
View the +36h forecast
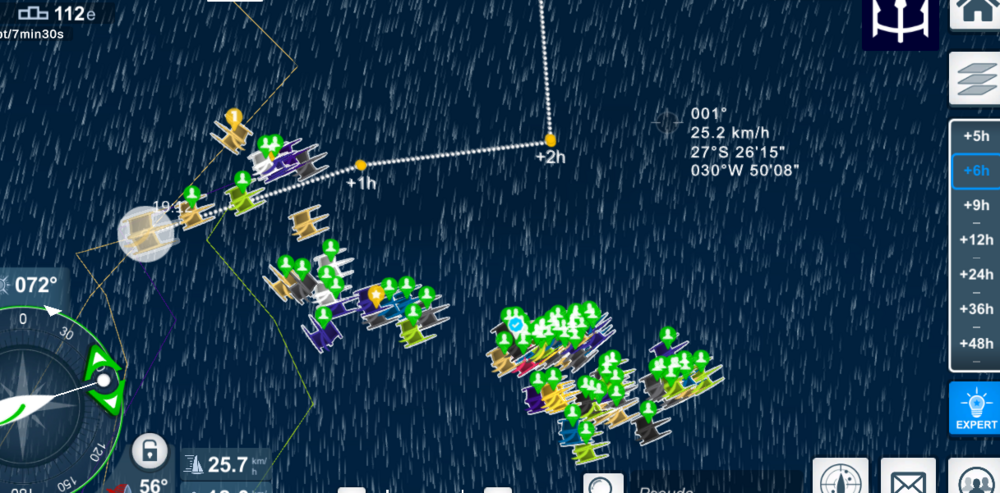coord(976,309)
